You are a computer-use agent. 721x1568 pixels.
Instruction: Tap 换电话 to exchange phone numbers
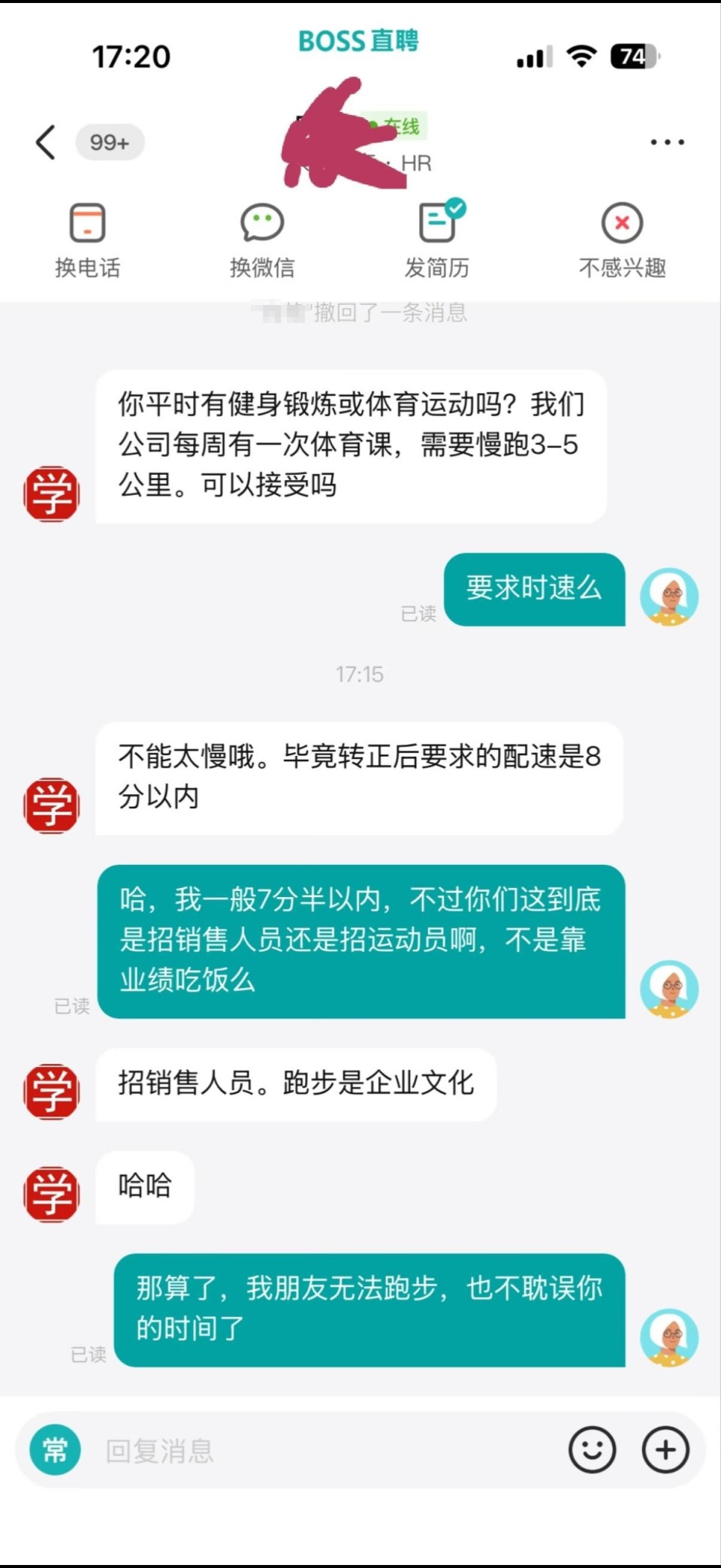coord(87,240)
